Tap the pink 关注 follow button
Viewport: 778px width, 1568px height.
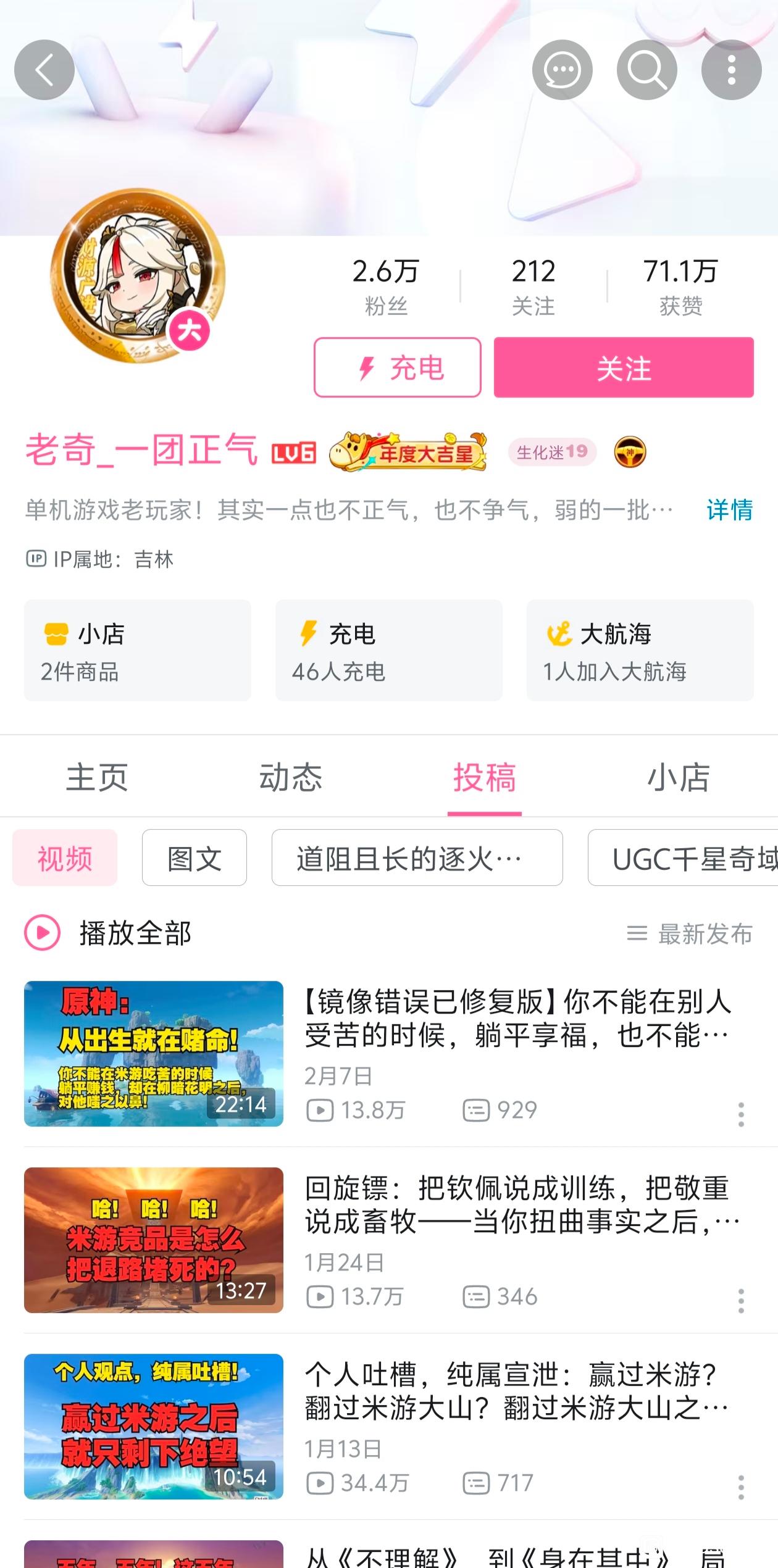click(624, 368)
